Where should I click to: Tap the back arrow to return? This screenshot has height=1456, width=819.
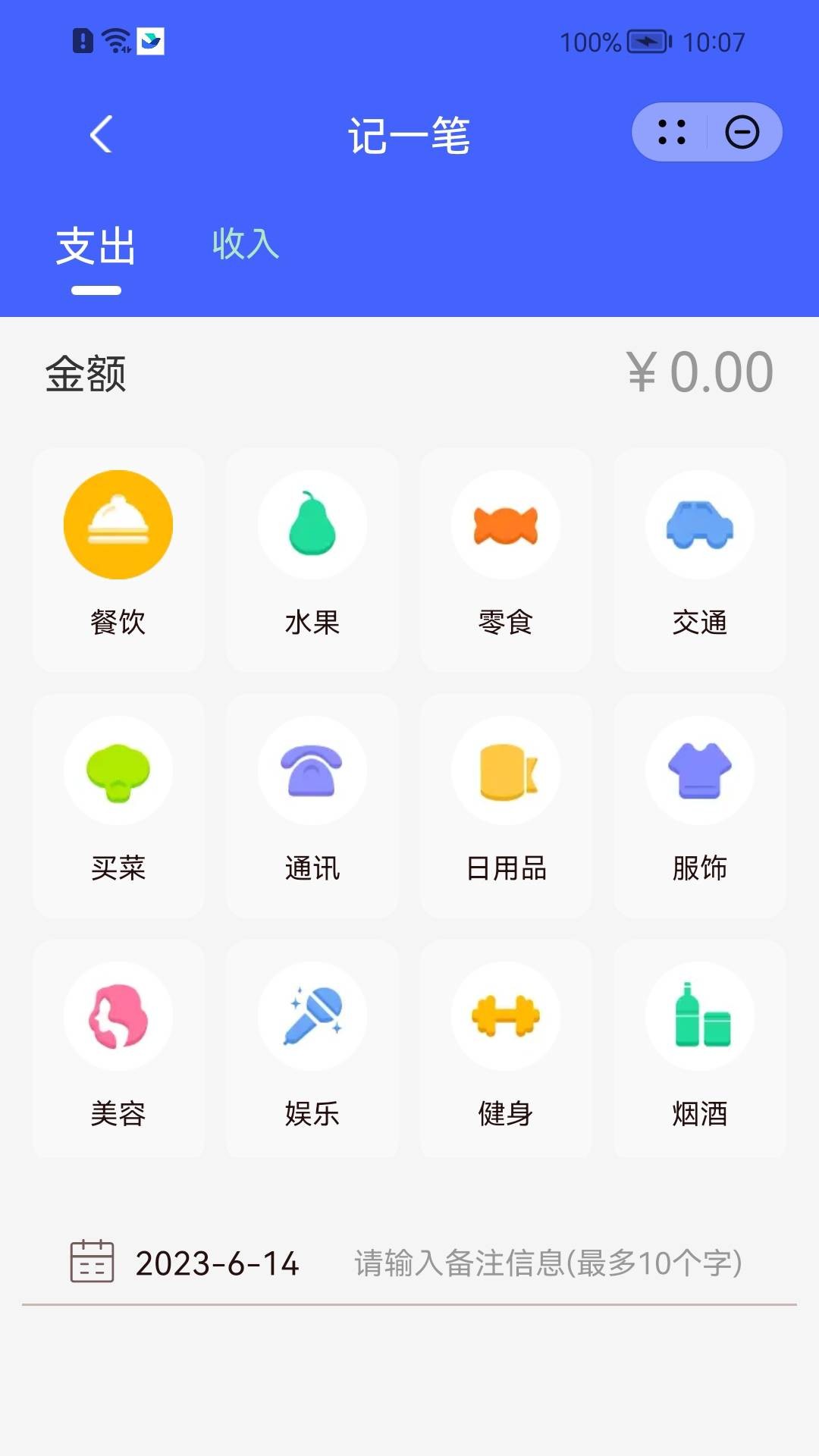coord(99,133)
